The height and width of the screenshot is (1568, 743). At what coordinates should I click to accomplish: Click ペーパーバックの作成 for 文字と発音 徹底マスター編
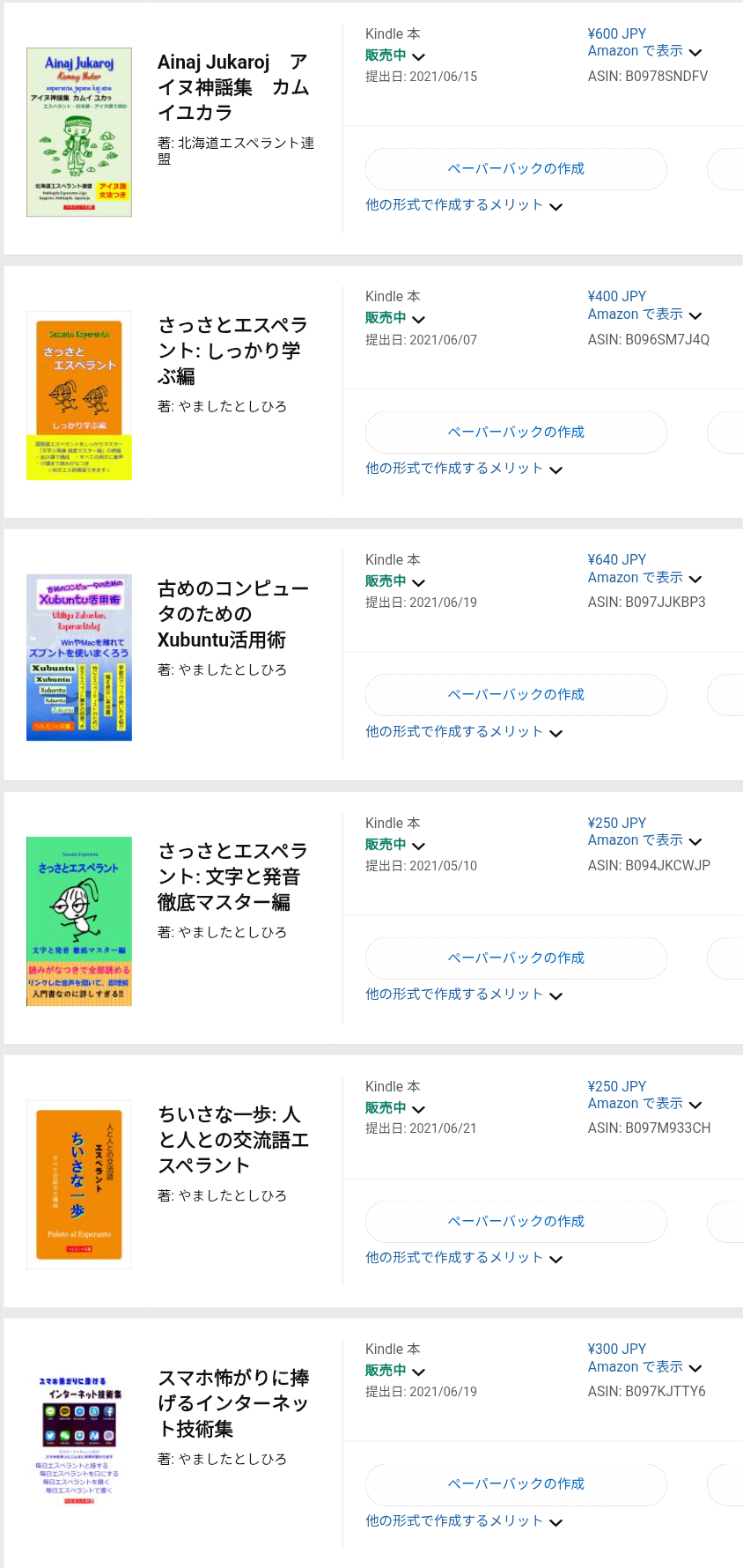tap(515, 958)
